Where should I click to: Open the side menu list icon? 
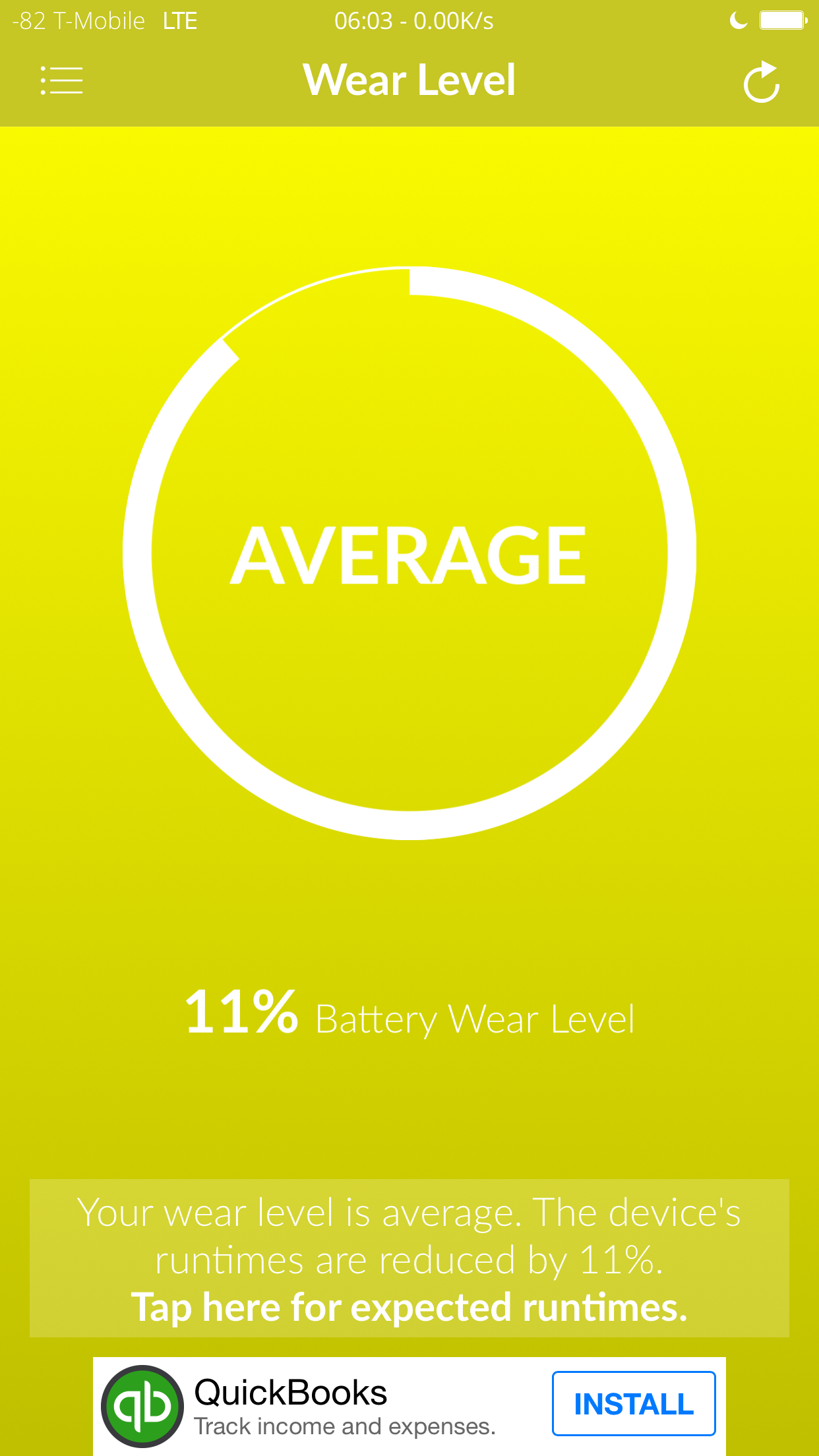[61, 80]
